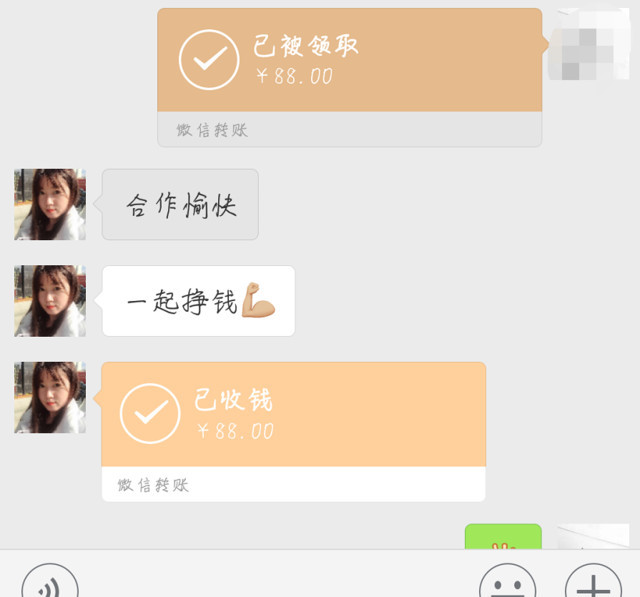Open contact avatar beside 合作愉快
This screenshot has height=597, width=640.
[50, 204]
